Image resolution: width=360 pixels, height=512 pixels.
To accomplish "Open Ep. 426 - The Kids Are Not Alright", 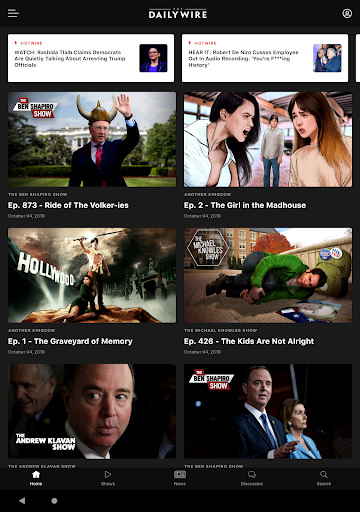I will 268,275.
